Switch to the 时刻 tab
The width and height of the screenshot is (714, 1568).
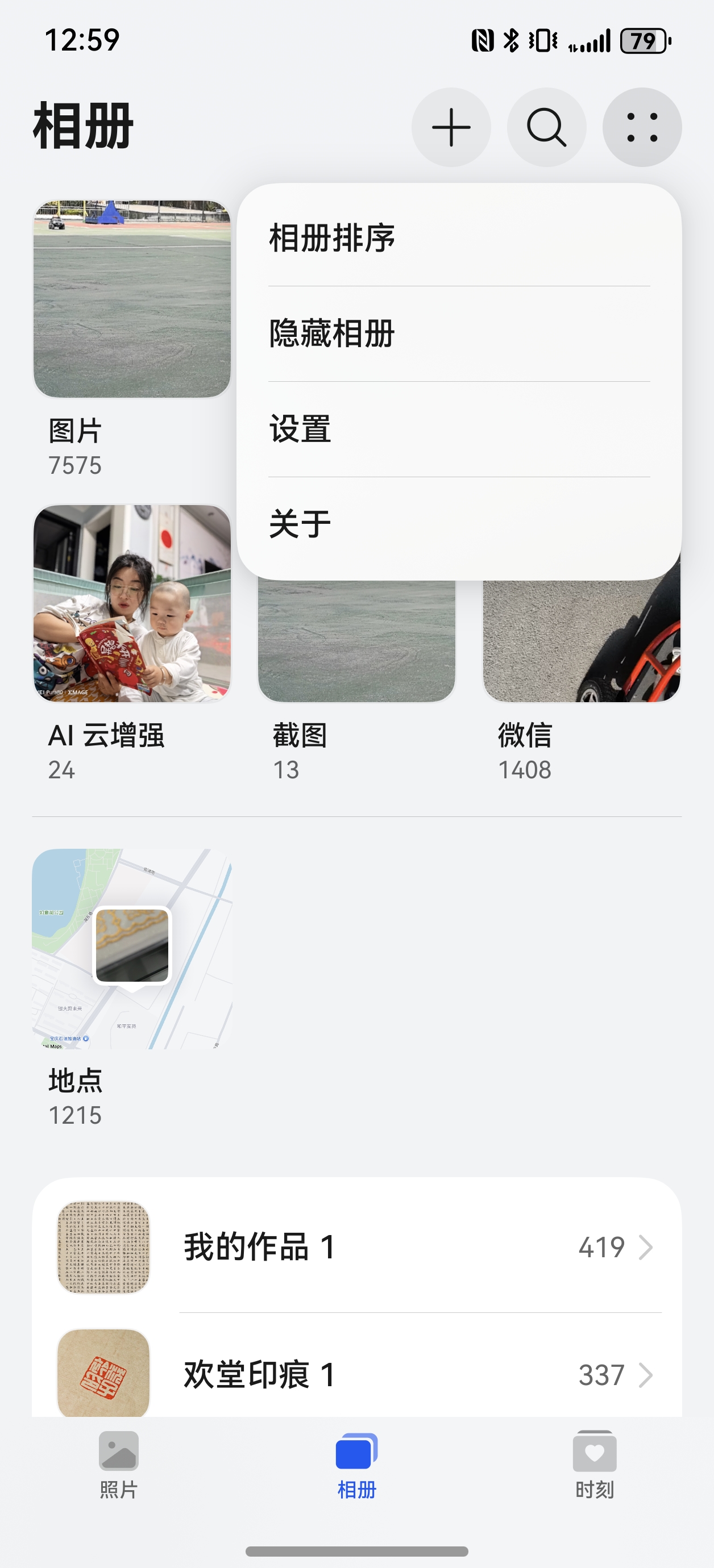(594, 1465)
